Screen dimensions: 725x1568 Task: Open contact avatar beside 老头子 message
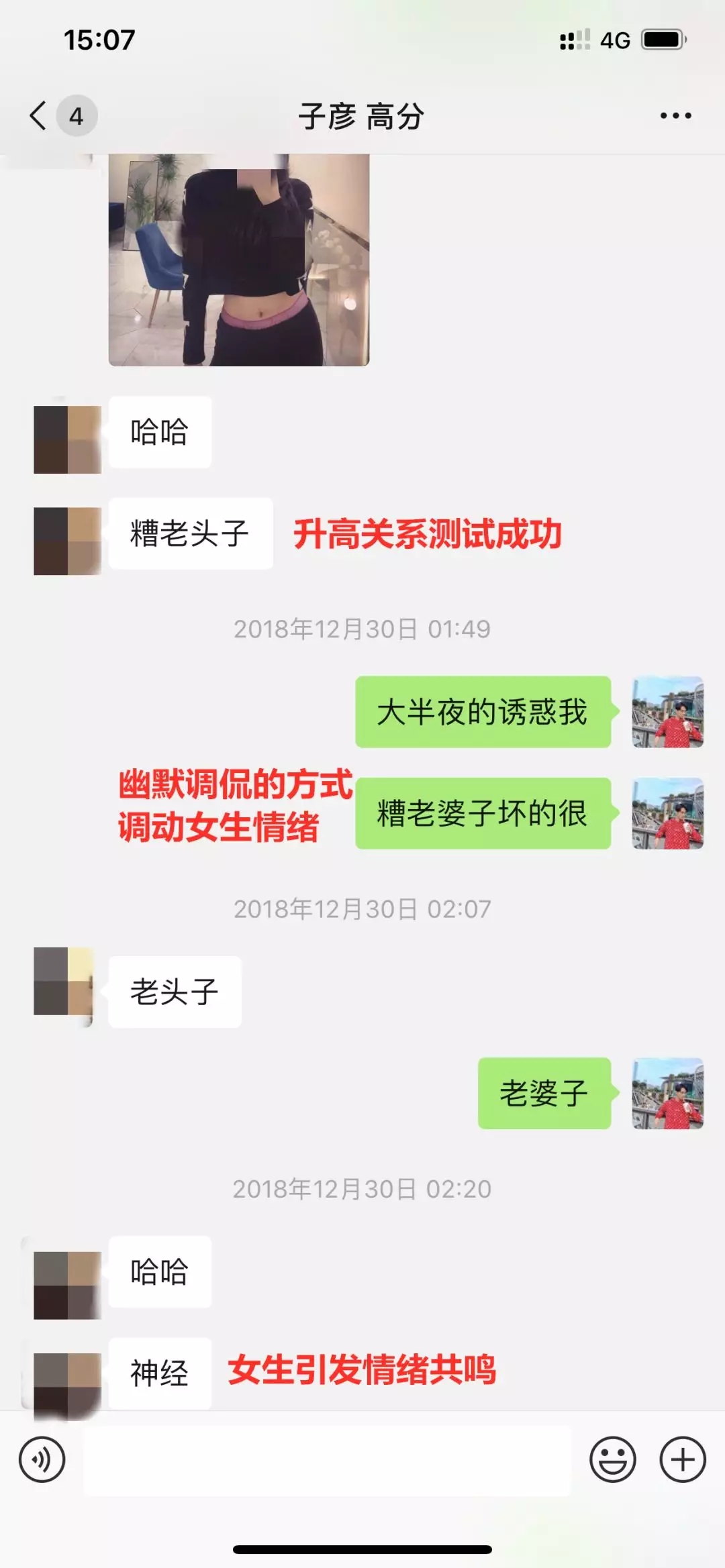point(63,981)
